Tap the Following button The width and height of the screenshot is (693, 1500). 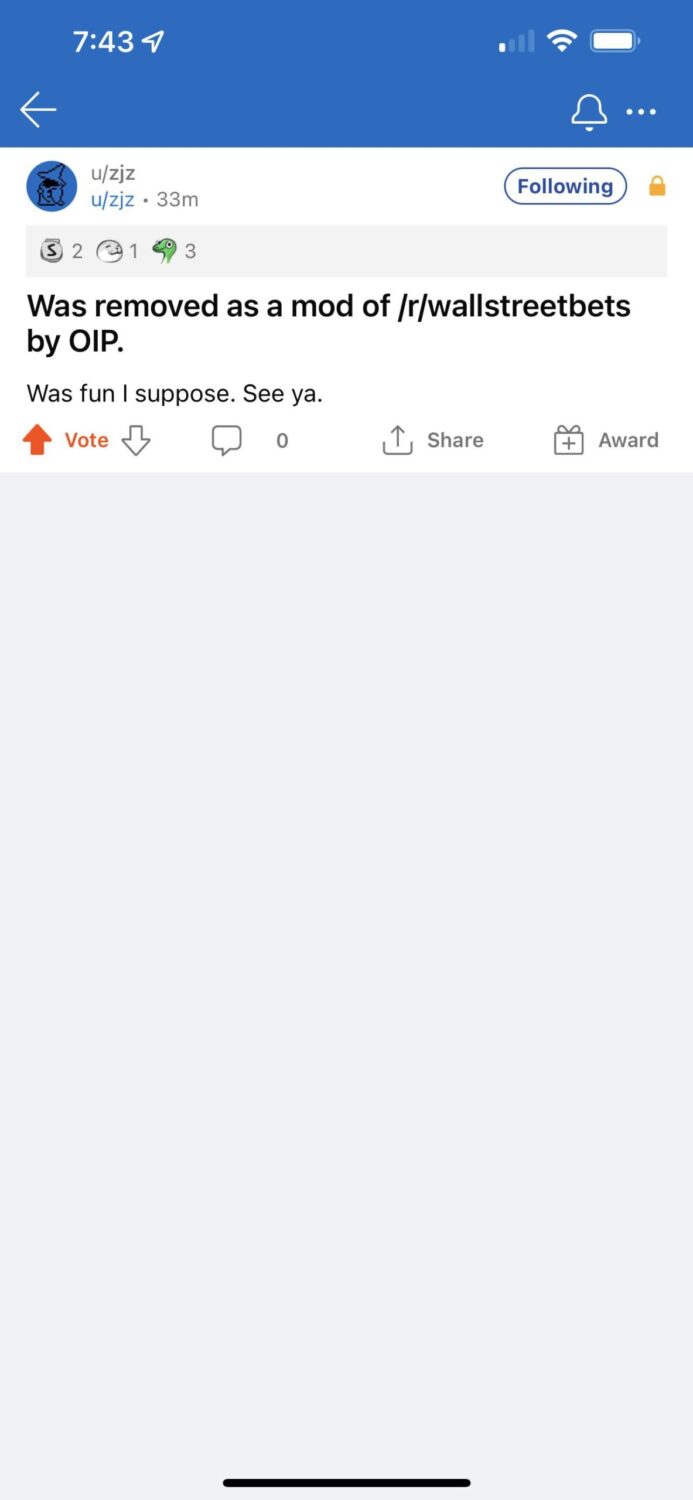[x=565, y=186]
